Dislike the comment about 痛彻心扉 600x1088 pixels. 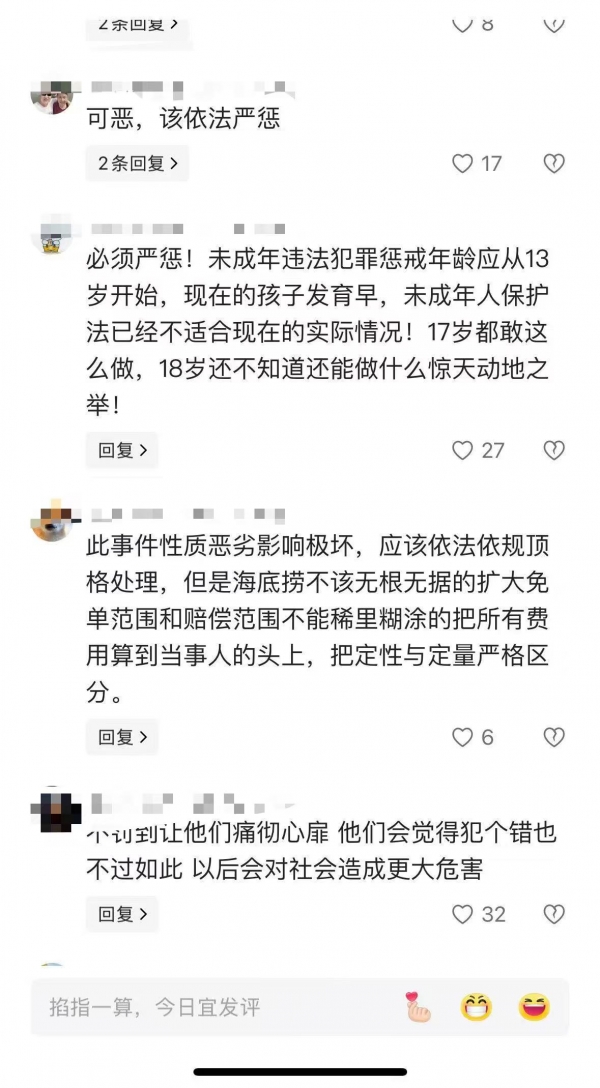553,913
